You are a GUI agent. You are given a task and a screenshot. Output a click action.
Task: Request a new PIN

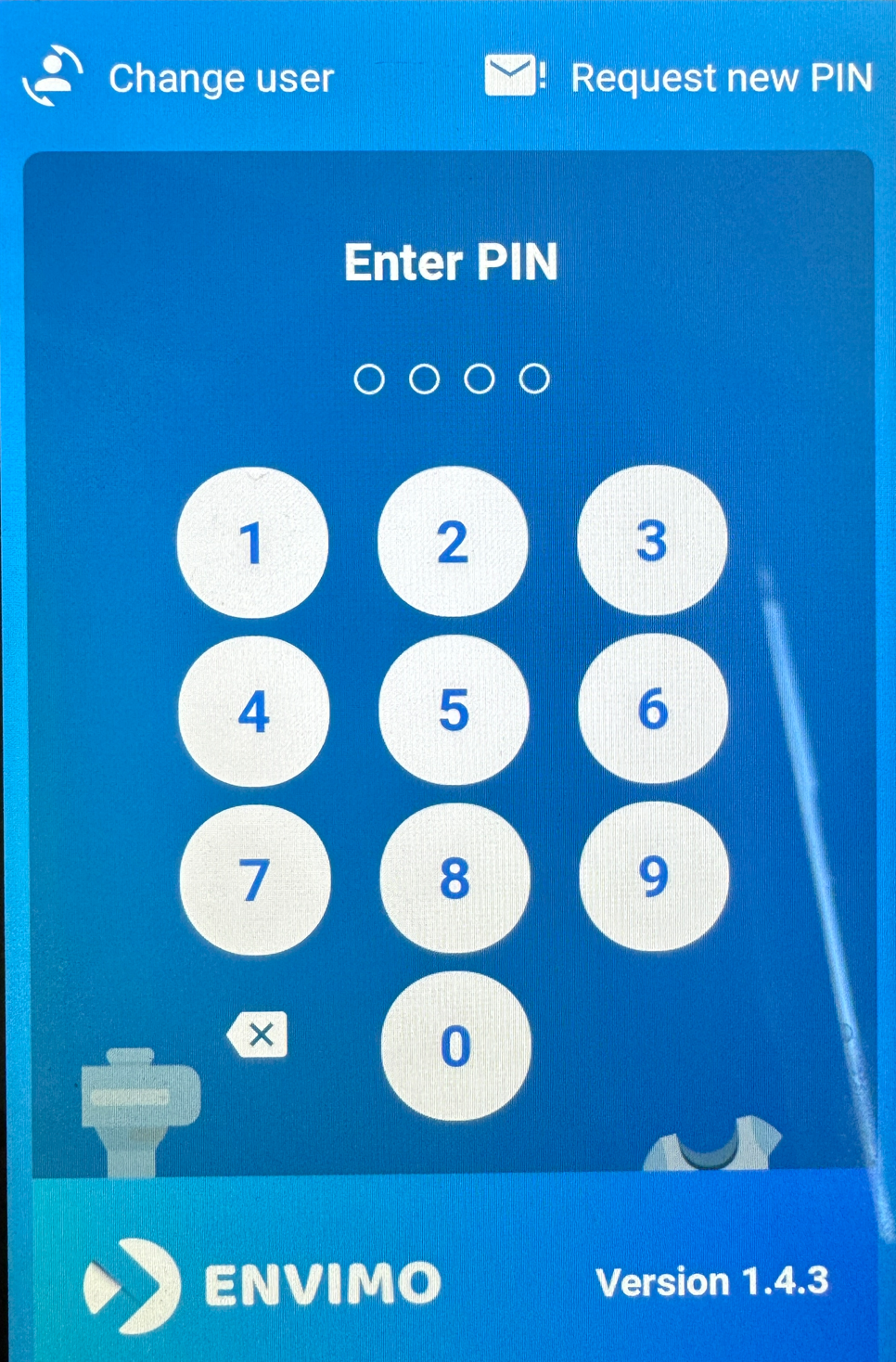click(x=678, y=78)
